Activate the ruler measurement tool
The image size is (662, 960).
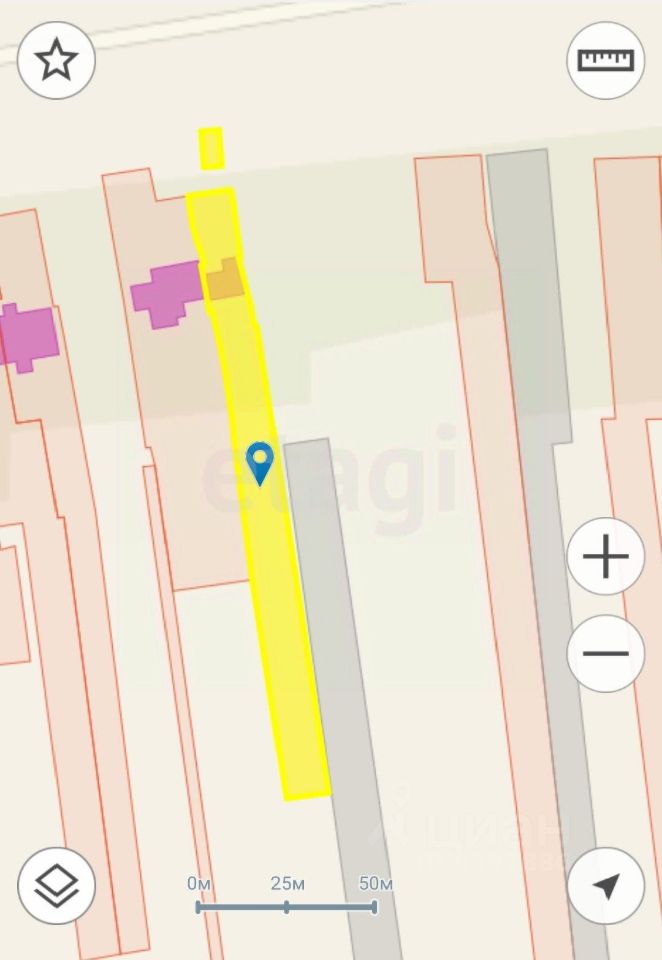coord(606,60)
